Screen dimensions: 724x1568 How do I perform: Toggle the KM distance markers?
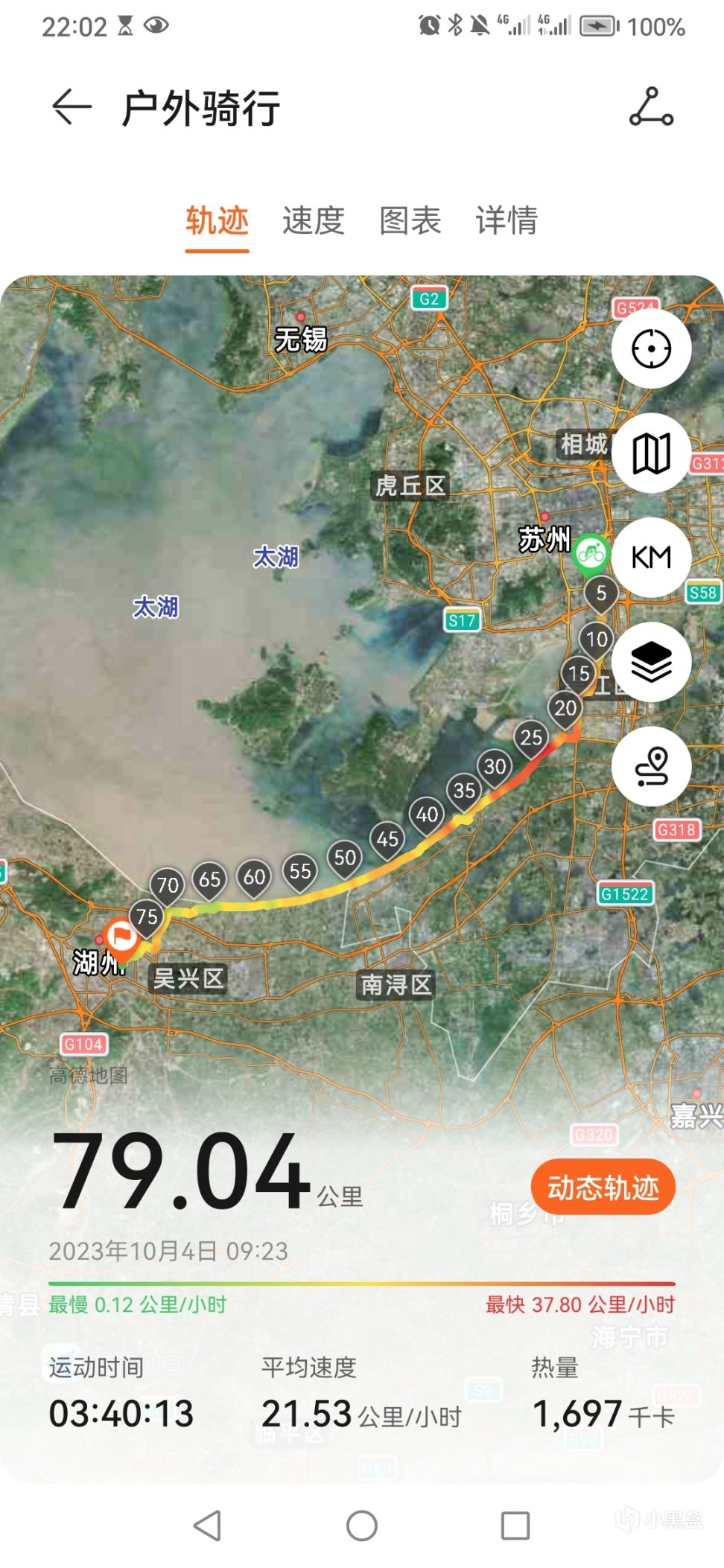pos(651,558)
